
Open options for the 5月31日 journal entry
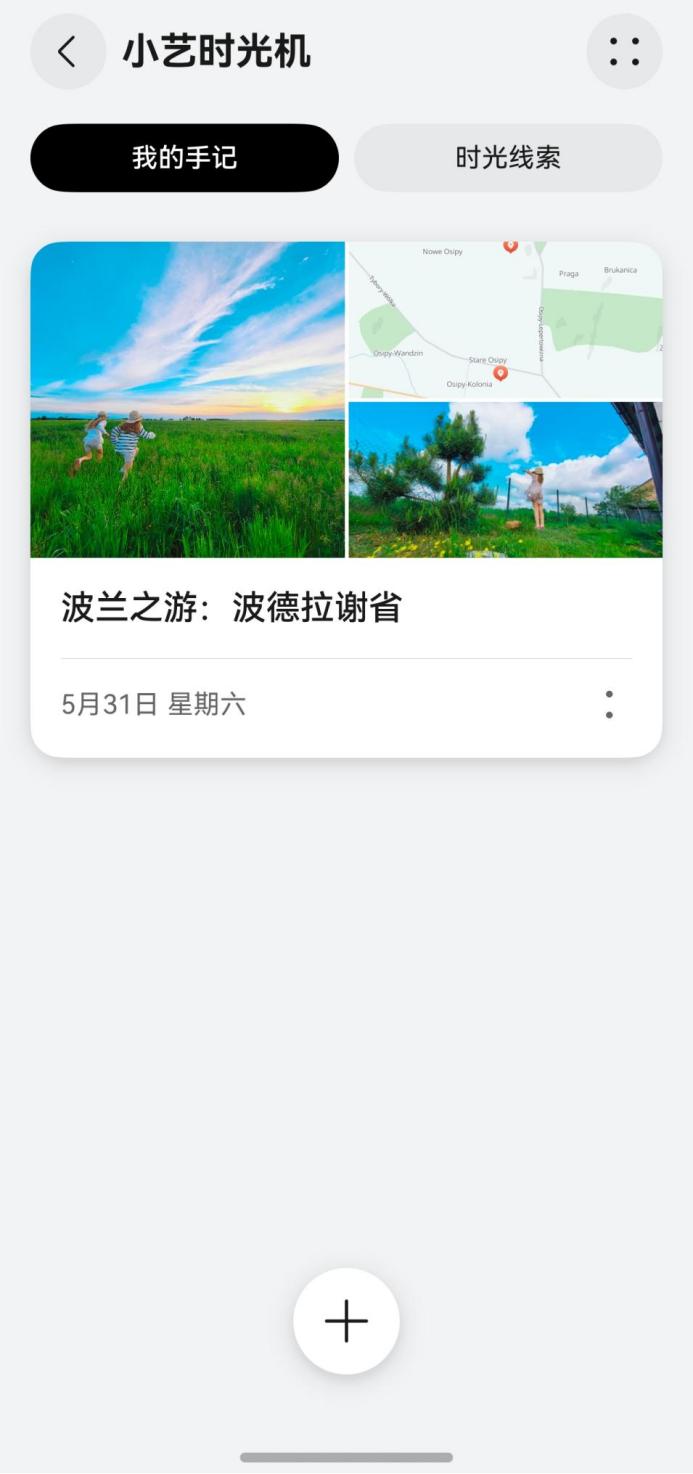(609, 705)
